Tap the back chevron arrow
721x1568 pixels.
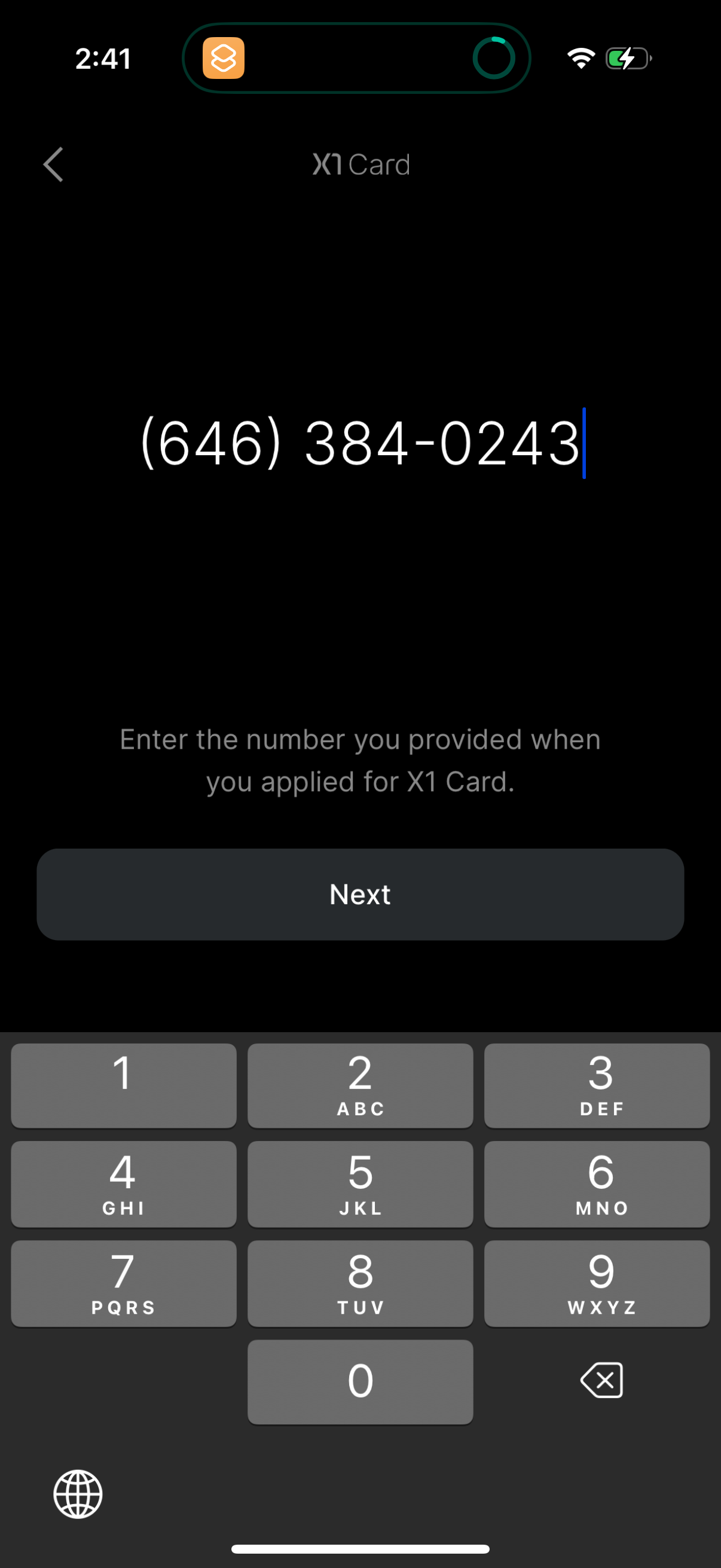[x=54, y=164]
